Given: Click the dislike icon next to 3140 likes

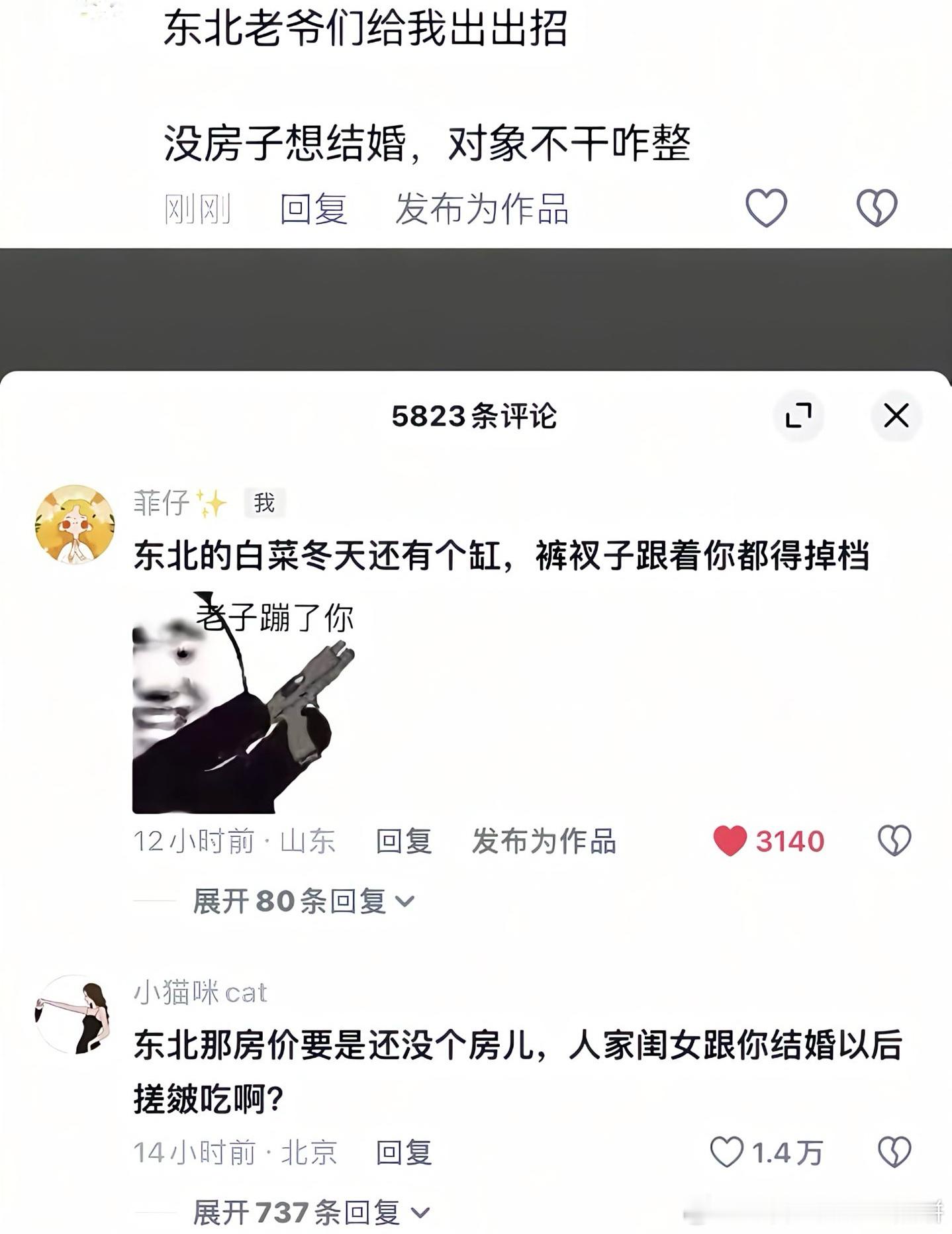Looking at the screenshot, I should [896, 841].
